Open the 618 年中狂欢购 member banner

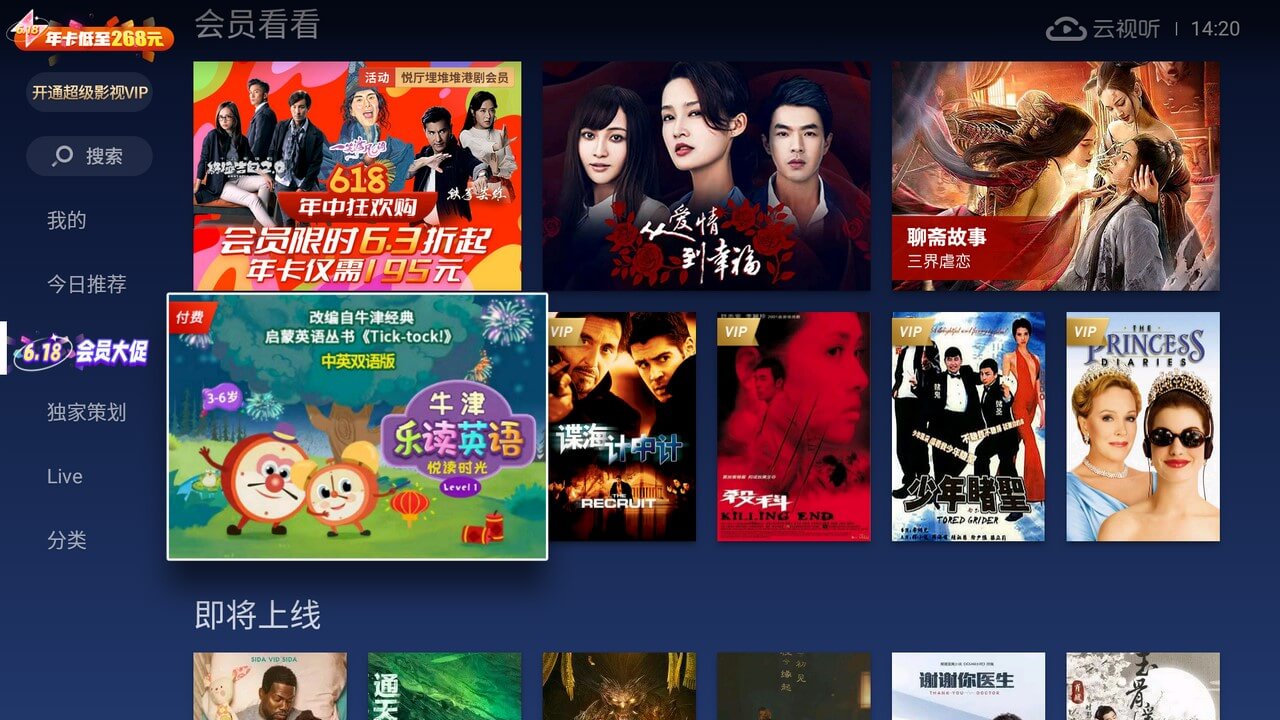tap(357, 176)
